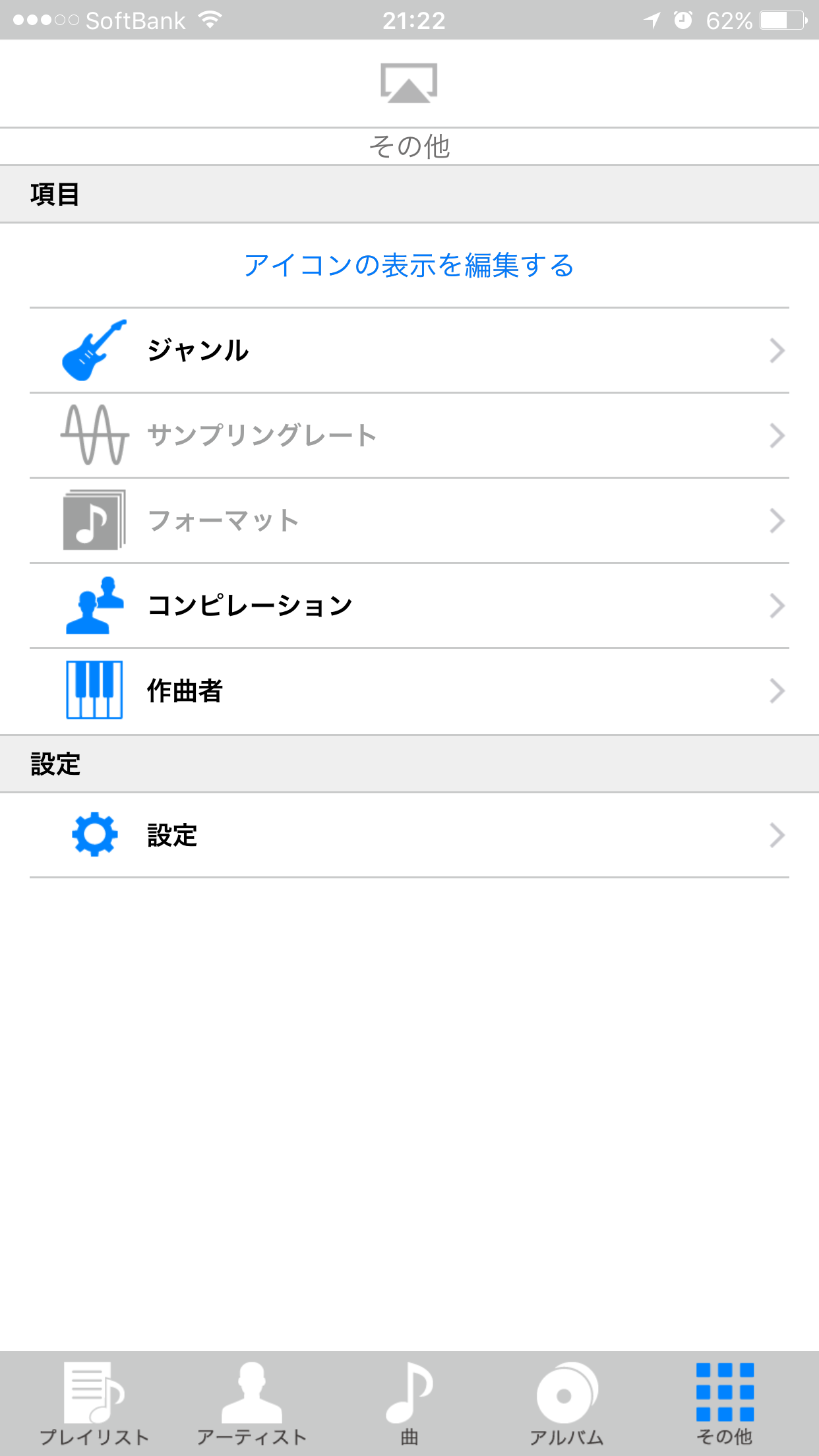Open the コンピレーション row
Viewport: 819px width, 1456px height.
coord(409,605)
